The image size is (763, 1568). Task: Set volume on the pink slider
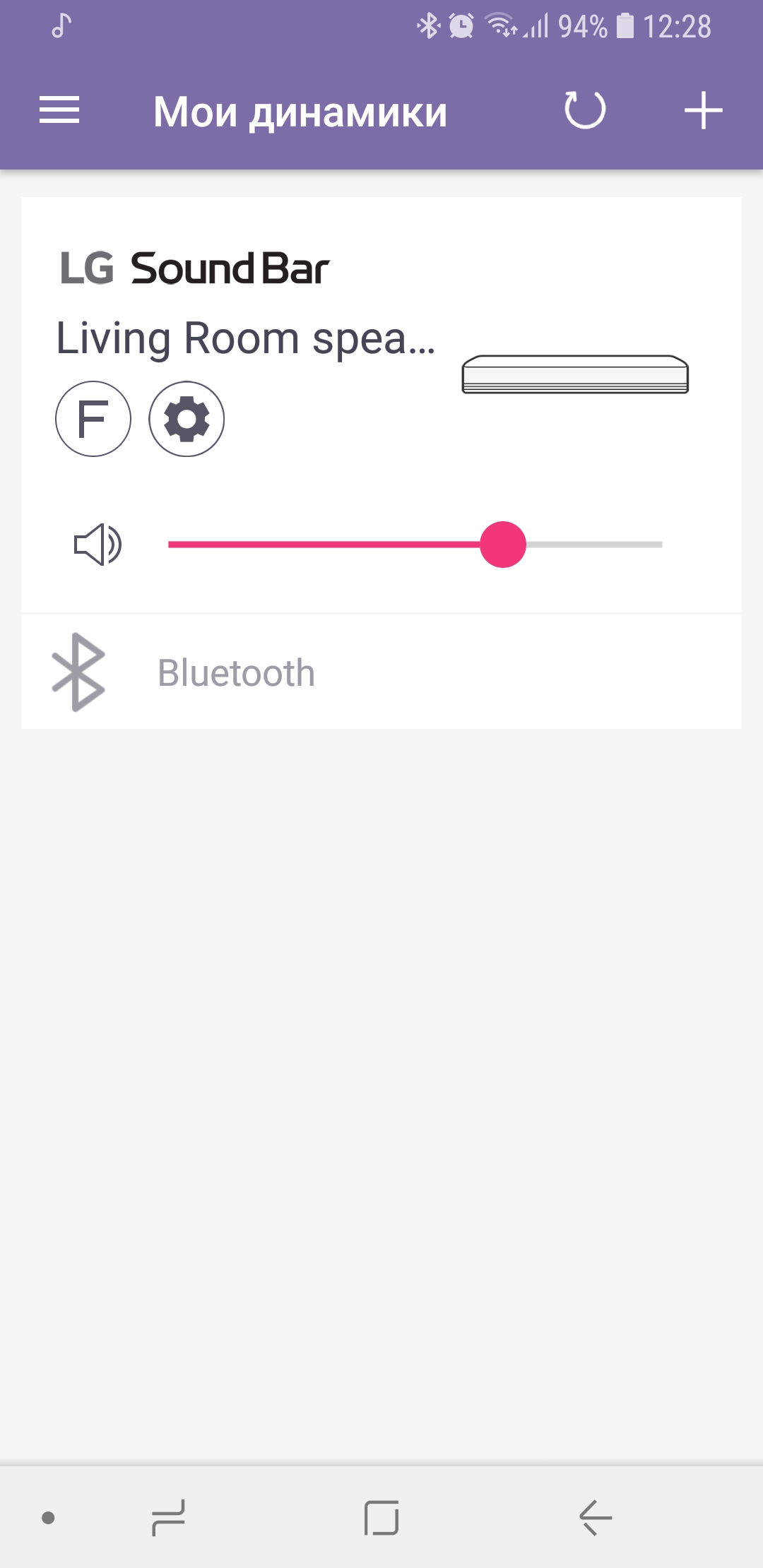(x=415, y=545)
